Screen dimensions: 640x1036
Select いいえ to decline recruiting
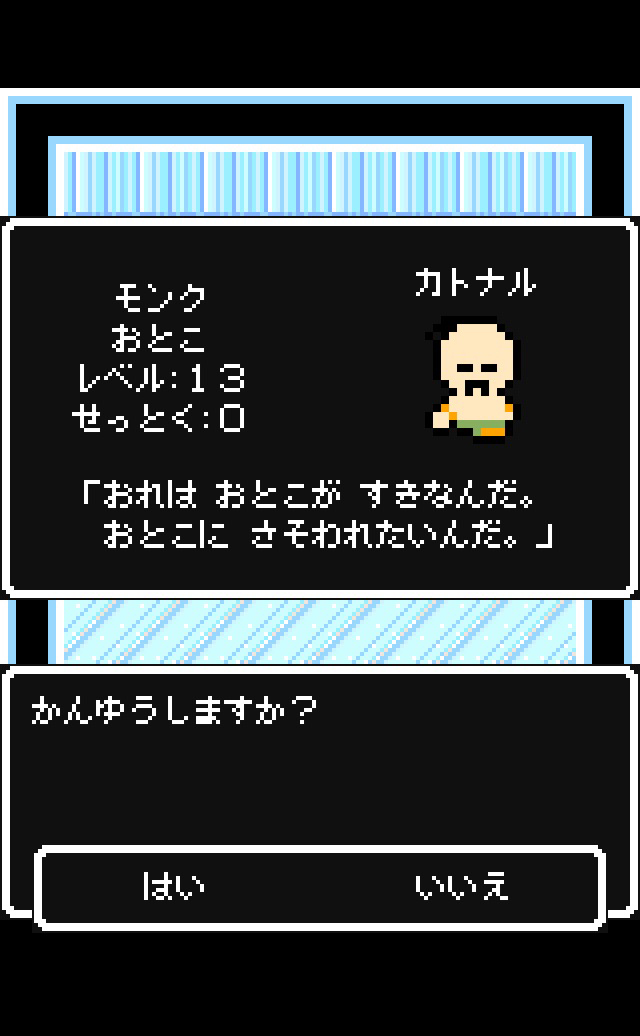tap(462, 886)
